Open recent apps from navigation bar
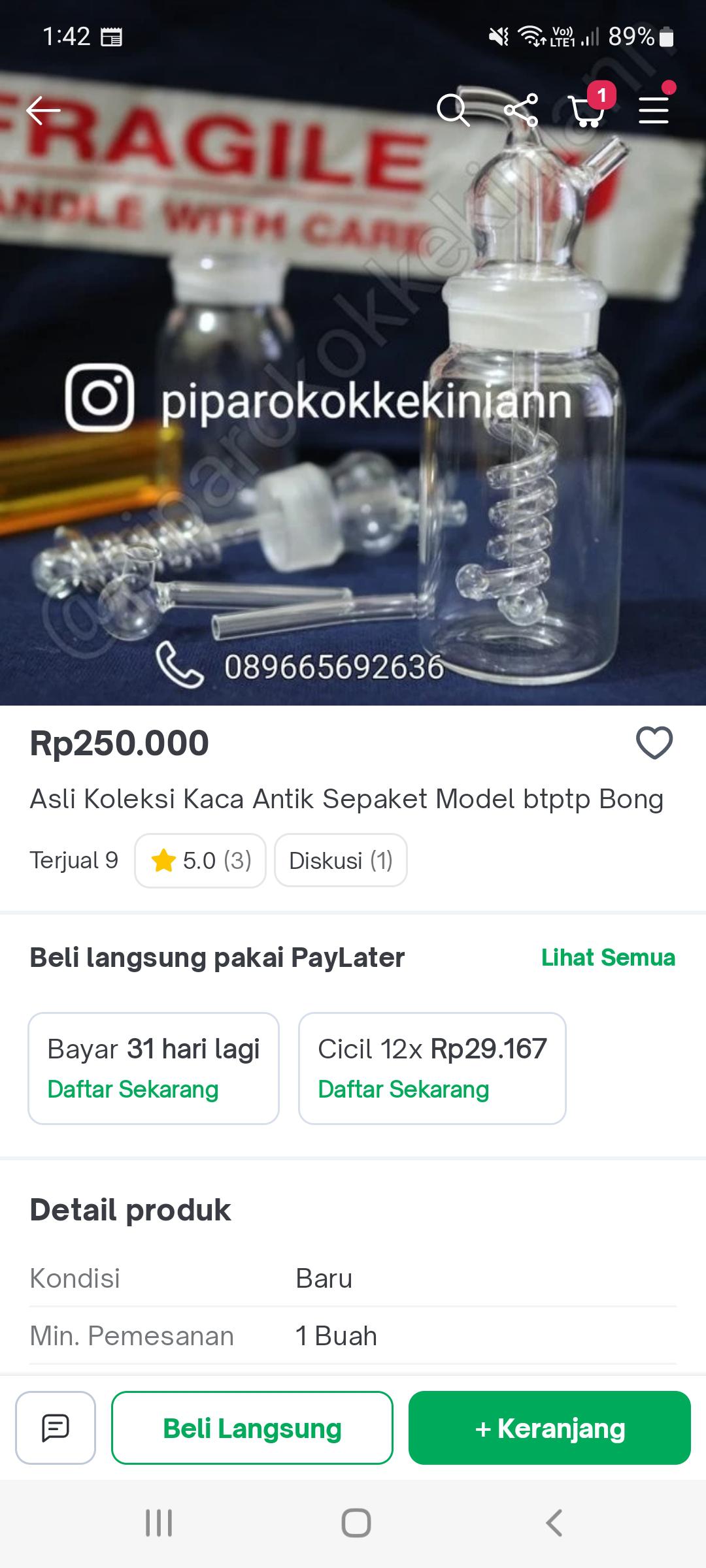The height and width of the screenshot is (1568, 706). [x=159, y=1522]
